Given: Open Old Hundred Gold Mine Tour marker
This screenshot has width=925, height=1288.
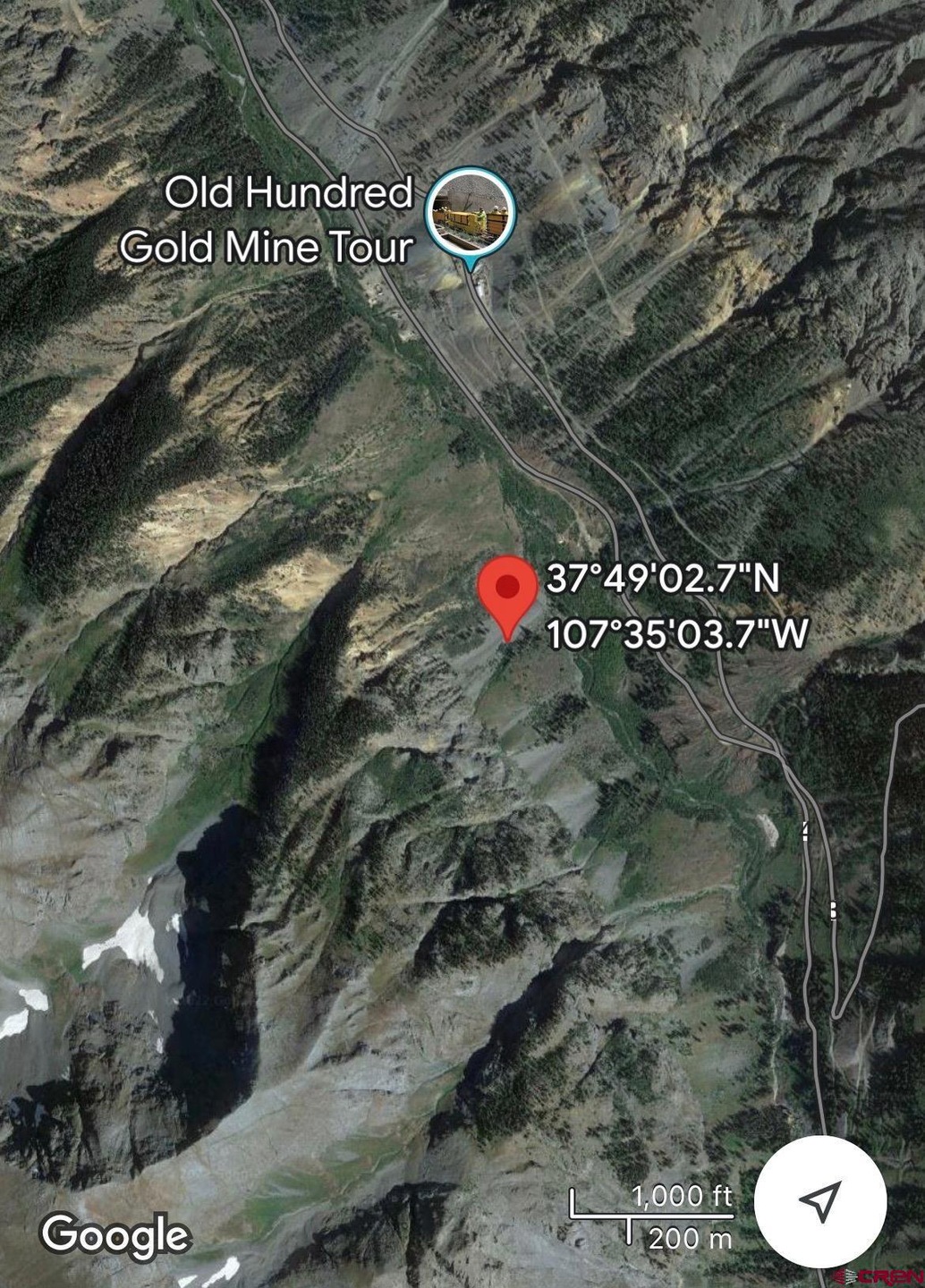Looking at the screenshot, I should pos(470,214).
